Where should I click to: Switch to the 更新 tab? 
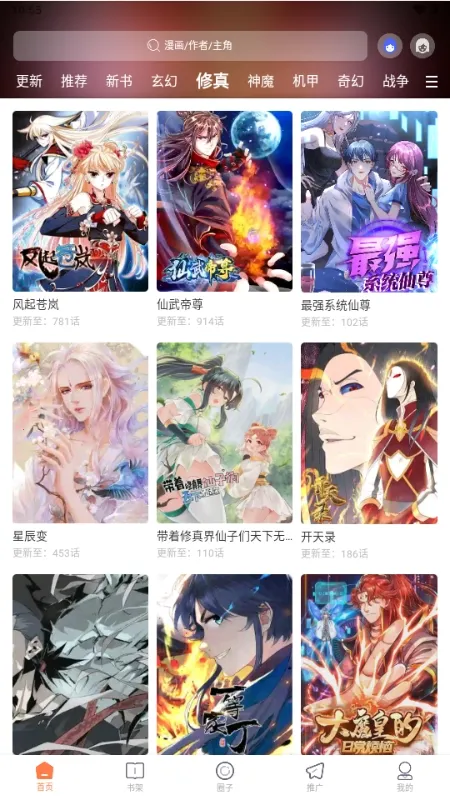coord(29,81)
